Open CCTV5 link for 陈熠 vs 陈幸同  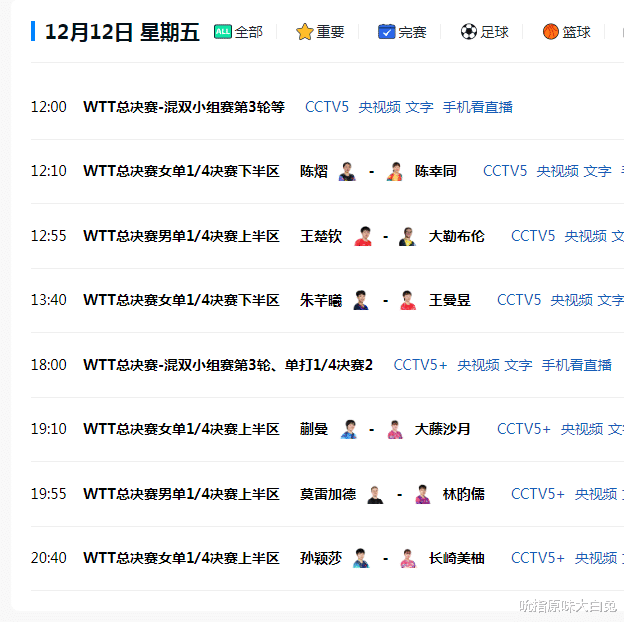[505, 171]
